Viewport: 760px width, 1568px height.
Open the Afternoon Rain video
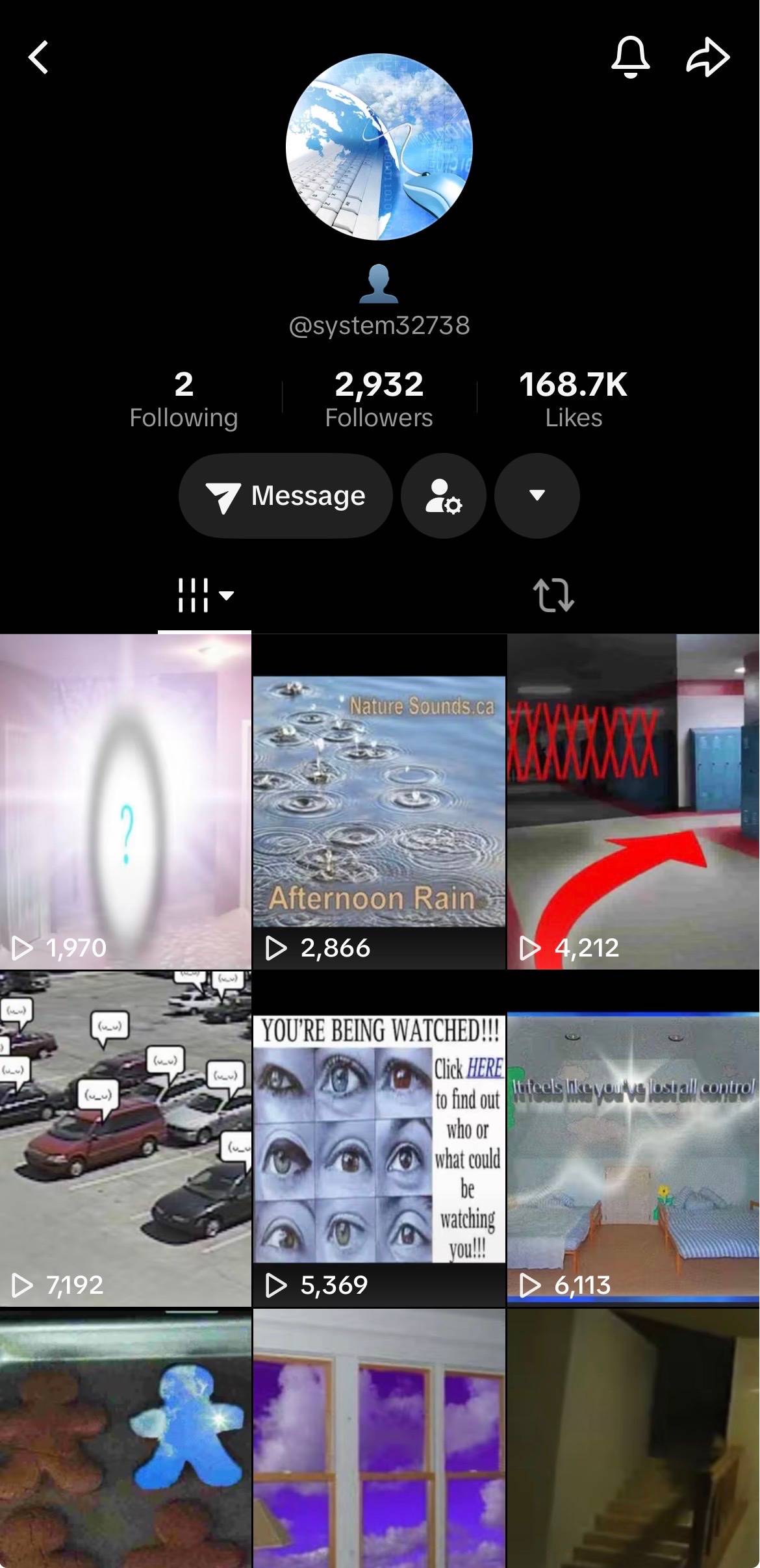coord(379,802)
